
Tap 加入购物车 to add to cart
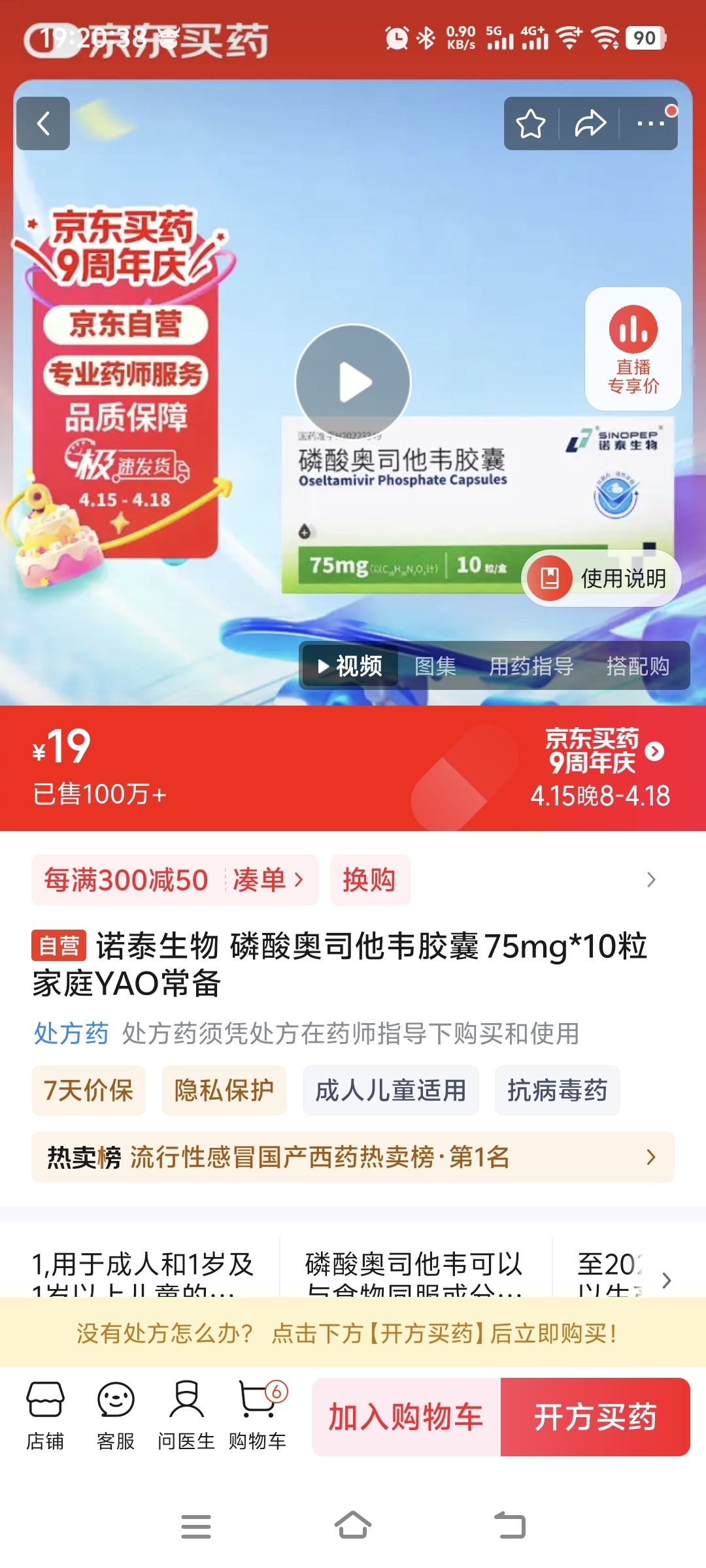[x=406, y=1417]
